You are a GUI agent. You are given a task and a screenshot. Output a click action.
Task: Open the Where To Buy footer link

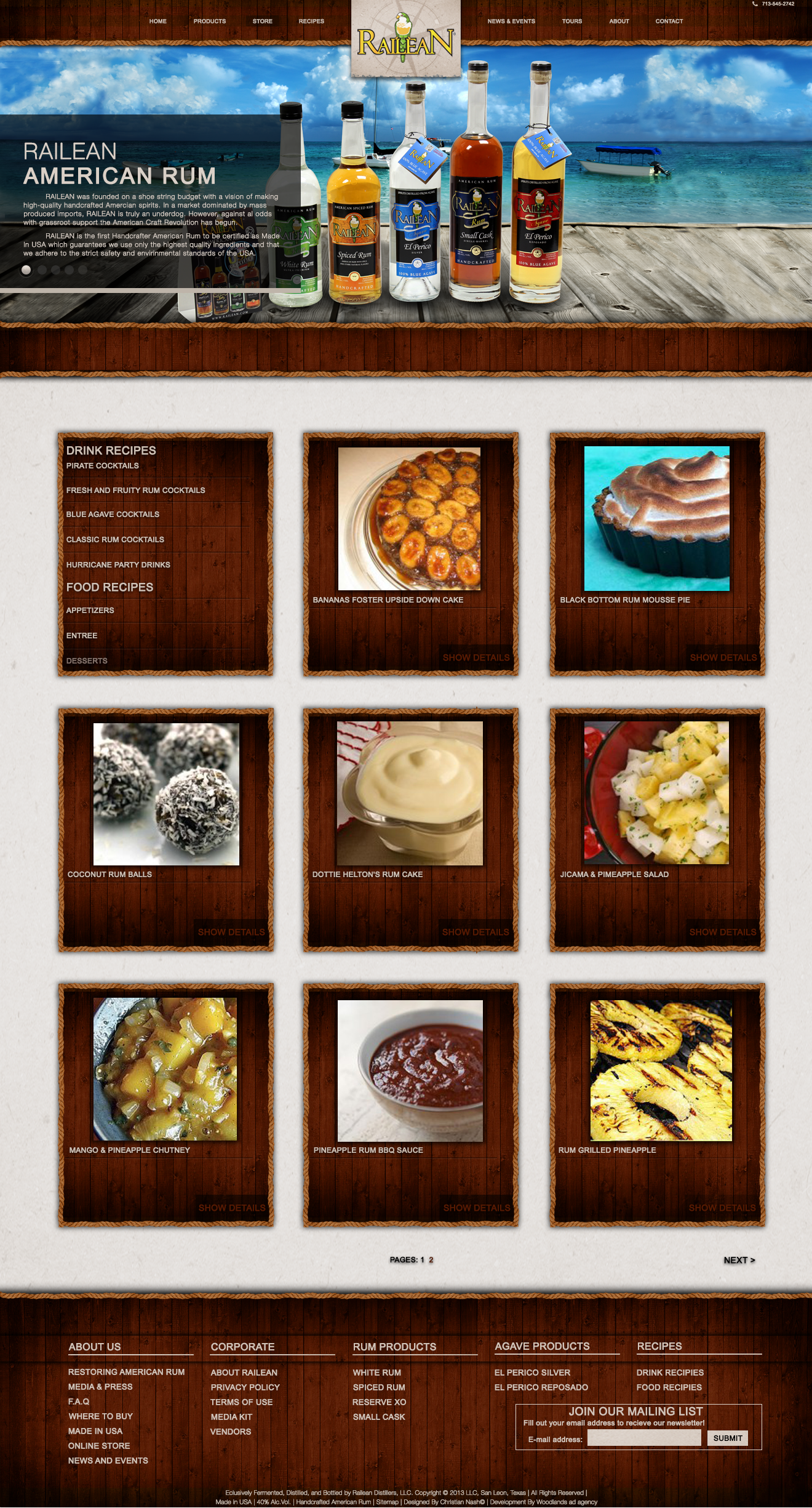point(100,1416)
